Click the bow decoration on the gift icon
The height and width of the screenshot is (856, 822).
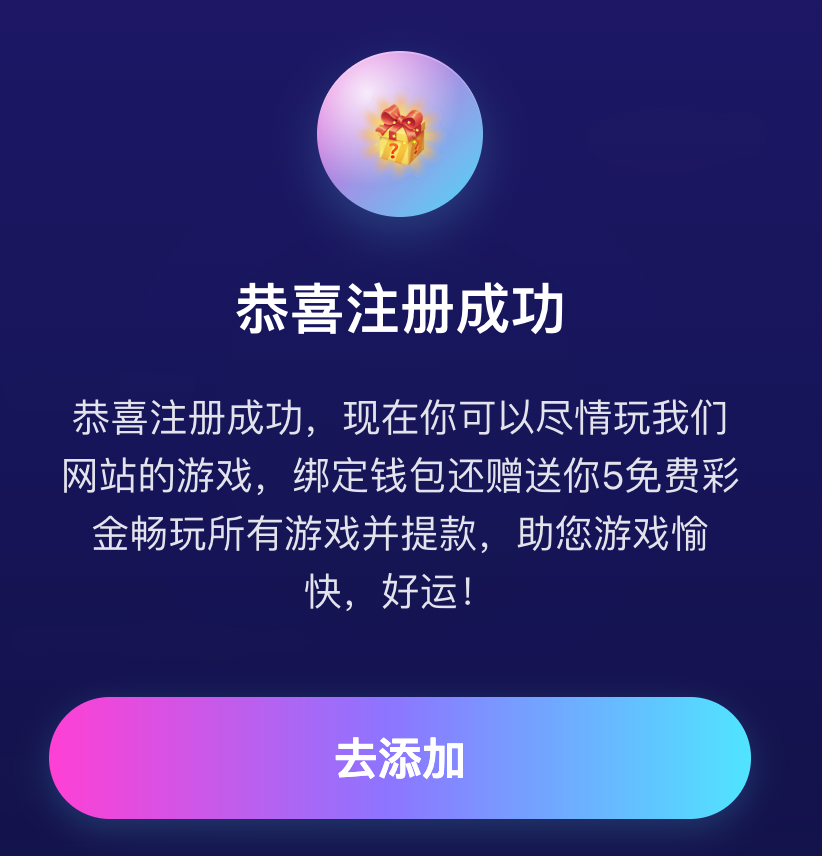(x=399, y=118)
